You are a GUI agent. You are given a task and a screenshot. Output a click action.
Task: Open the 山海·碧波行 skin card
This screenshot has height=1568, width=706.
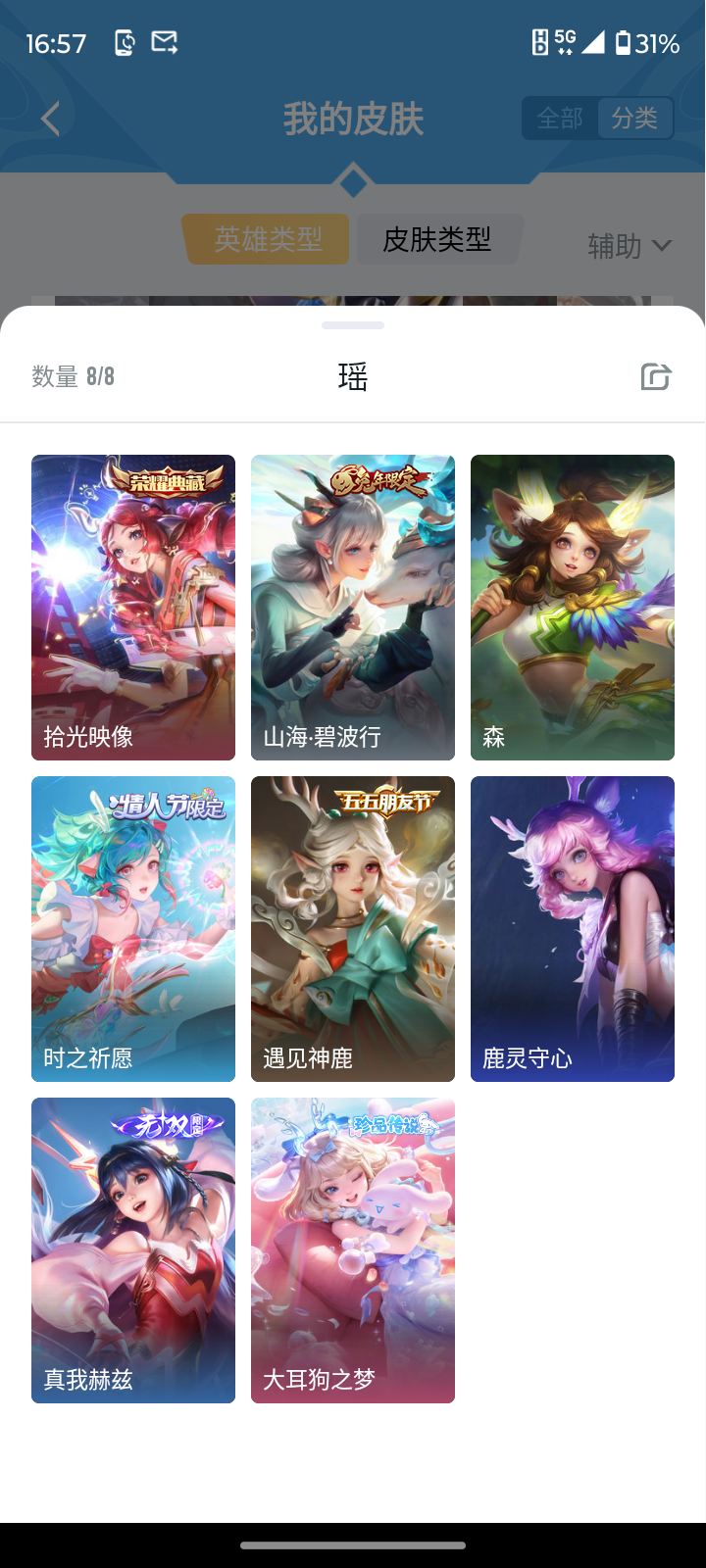(x=353, y=607)
